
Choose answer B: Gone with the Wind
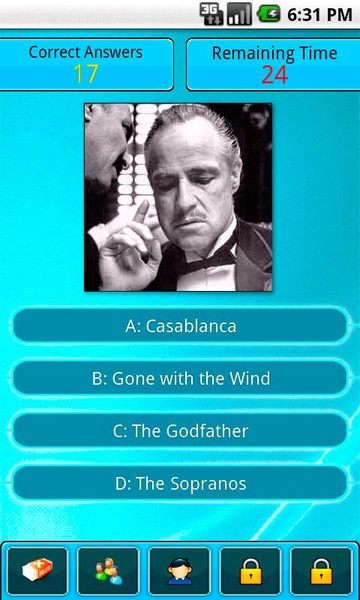(x=180, y=378)
